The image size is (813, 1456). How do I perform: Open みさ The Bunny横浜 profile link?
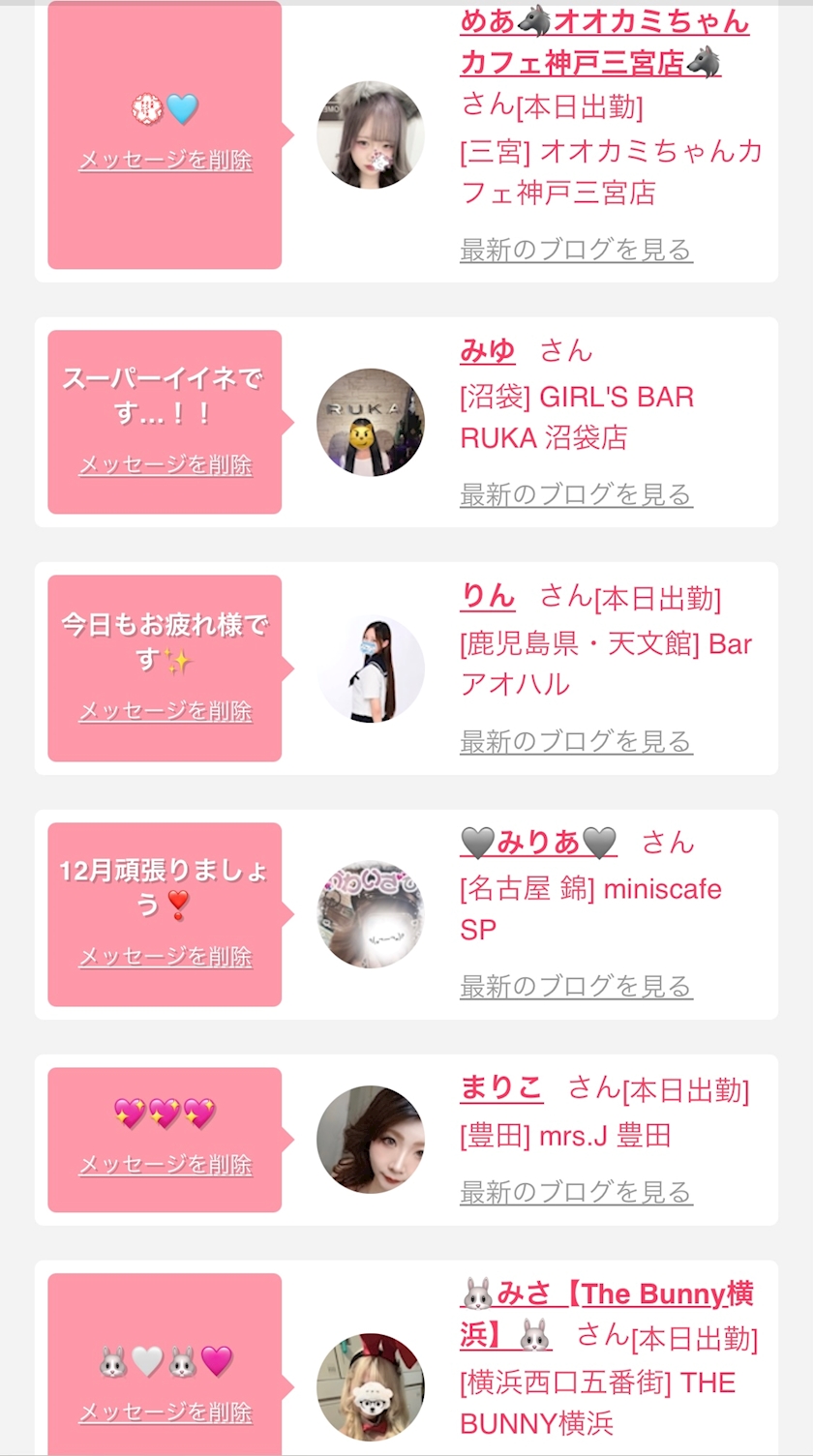click(x=606, y=1315)
